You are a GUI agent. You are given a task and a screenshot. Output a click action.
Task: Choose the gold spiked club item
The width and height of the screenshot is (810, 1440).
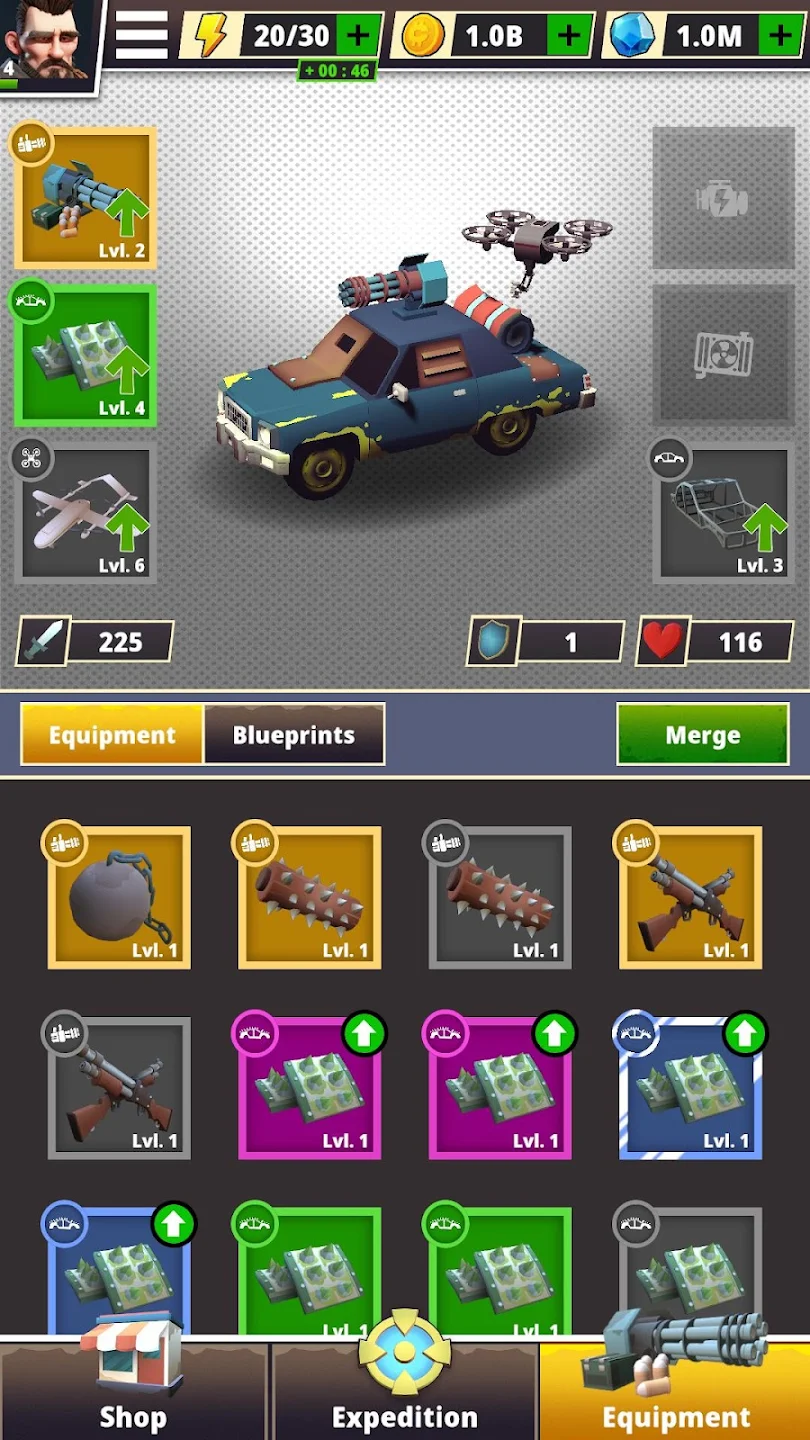point(309,898)
